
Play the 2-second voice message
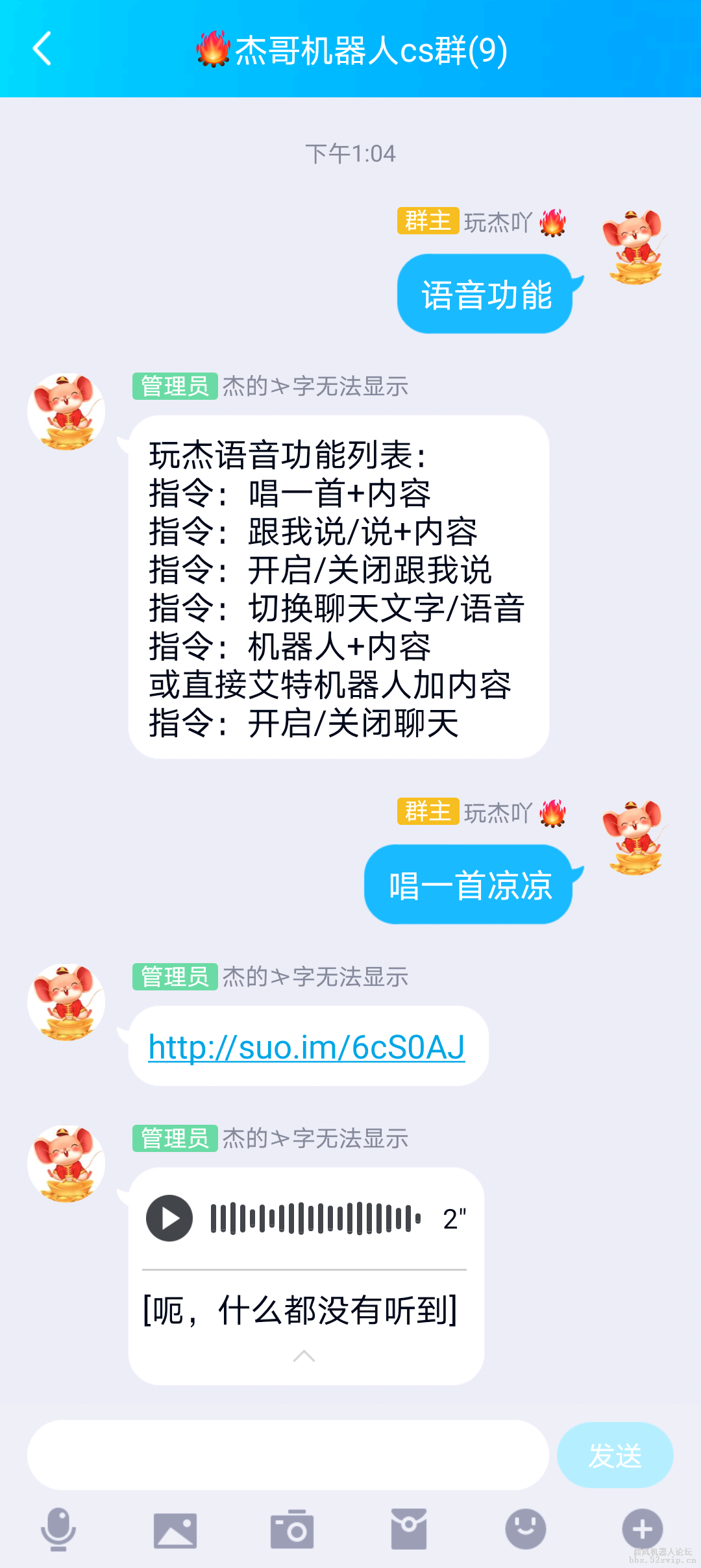click(x=169, y=1218)
